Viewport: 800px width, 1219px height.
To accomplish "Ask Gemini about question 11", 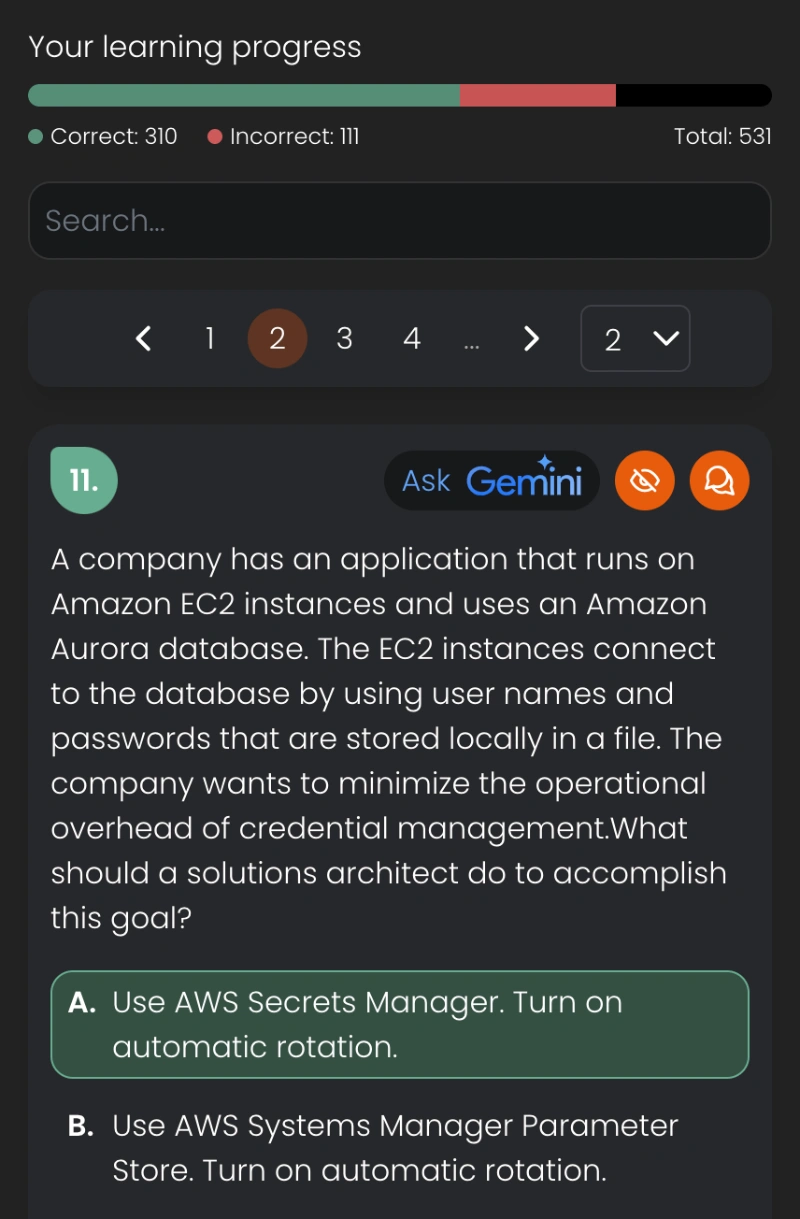I will (x=491, y=481).
